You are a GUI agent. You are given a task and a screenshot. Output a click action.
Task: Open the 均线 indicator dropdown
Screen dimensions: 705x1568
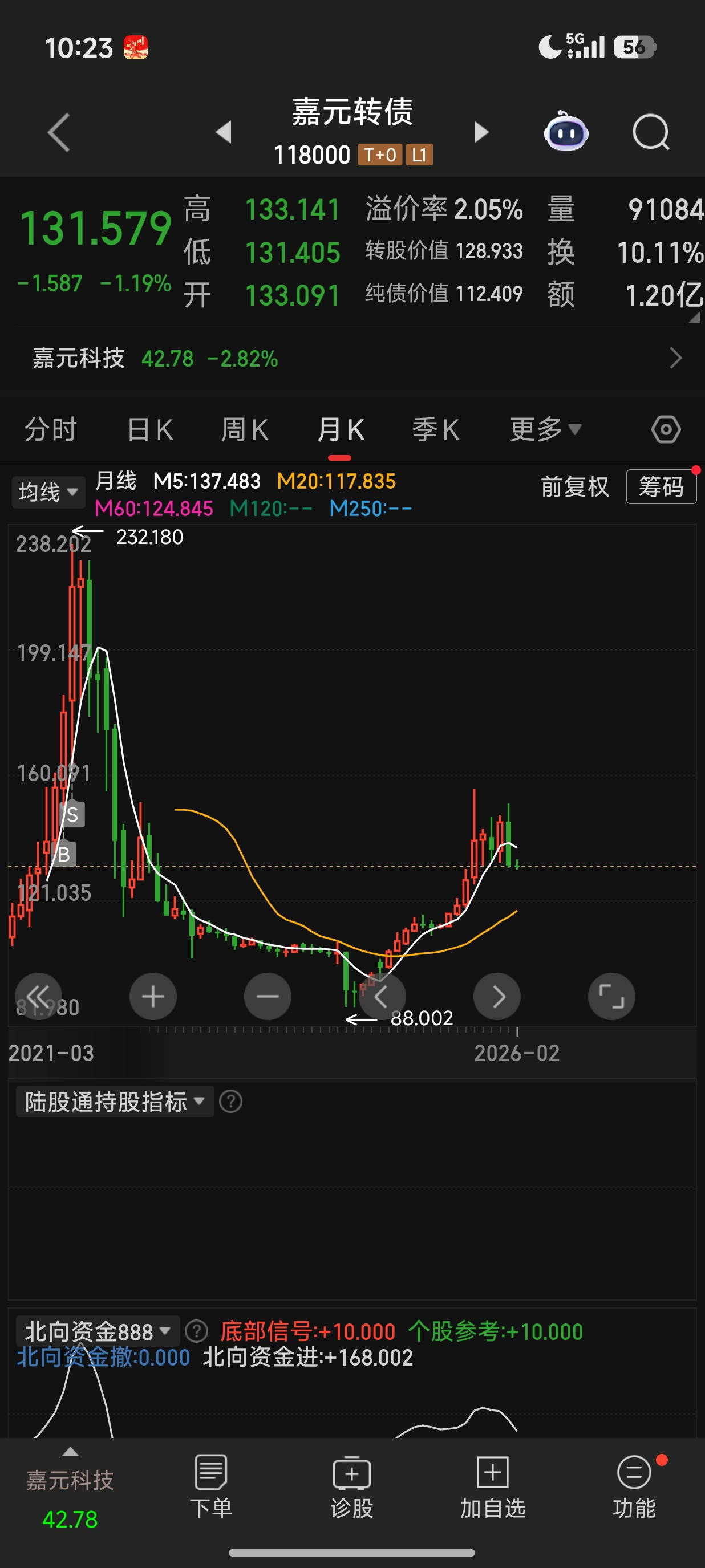48,492
